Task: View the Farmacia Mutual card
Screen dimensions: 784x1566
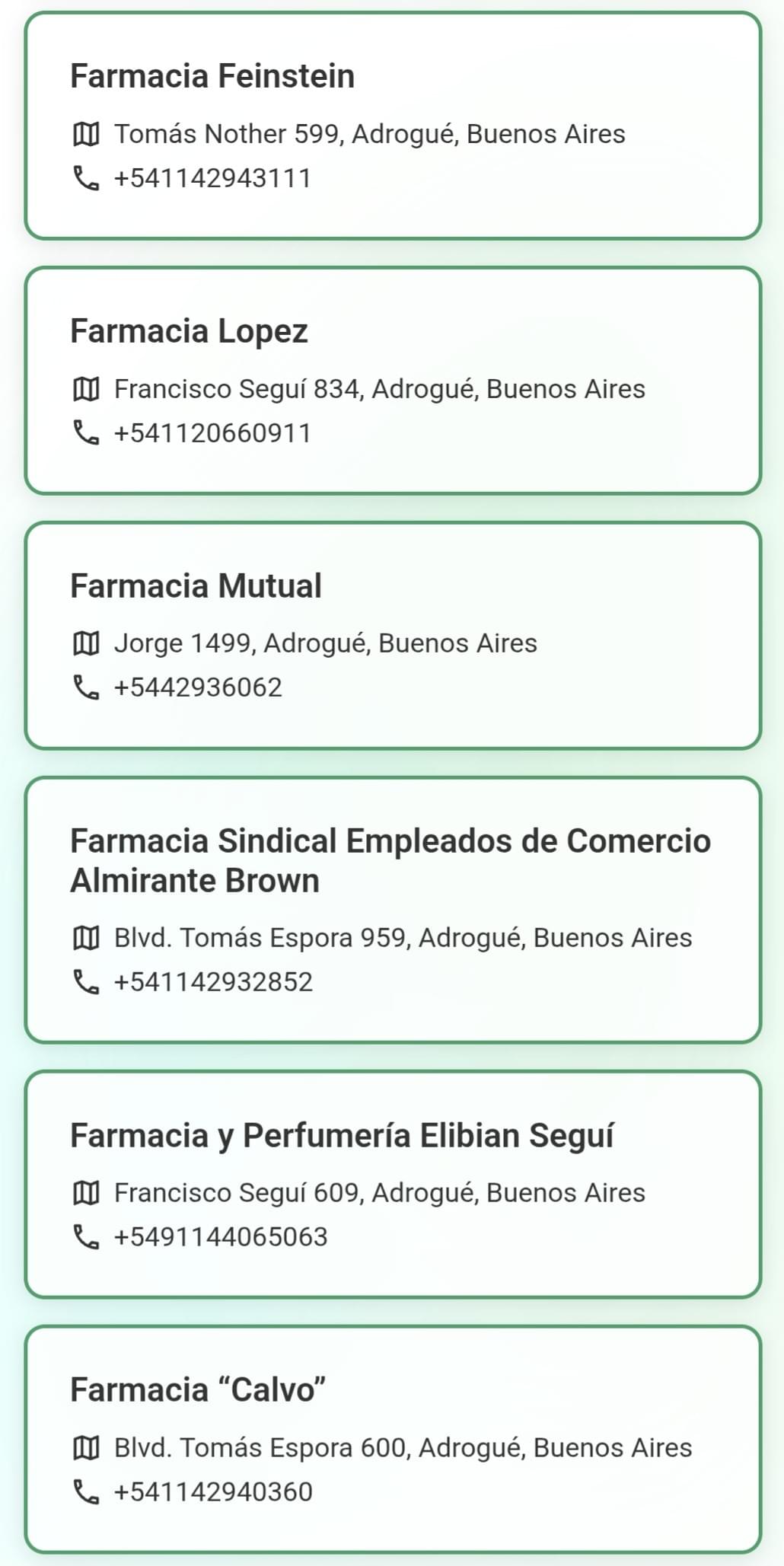Action: coord(392,636)
